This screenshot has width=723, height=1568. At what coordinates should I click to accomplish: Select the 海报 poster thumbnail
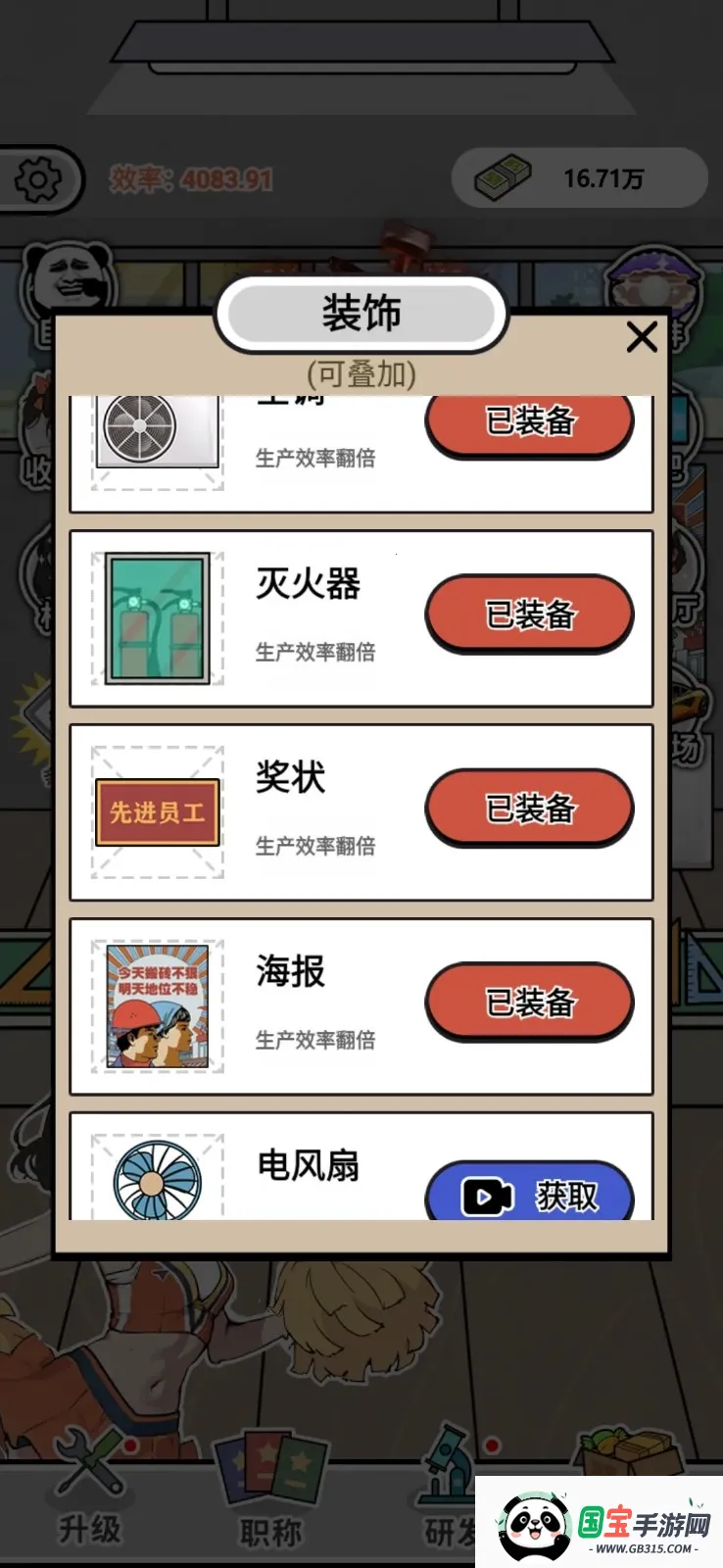[157, 1004]
